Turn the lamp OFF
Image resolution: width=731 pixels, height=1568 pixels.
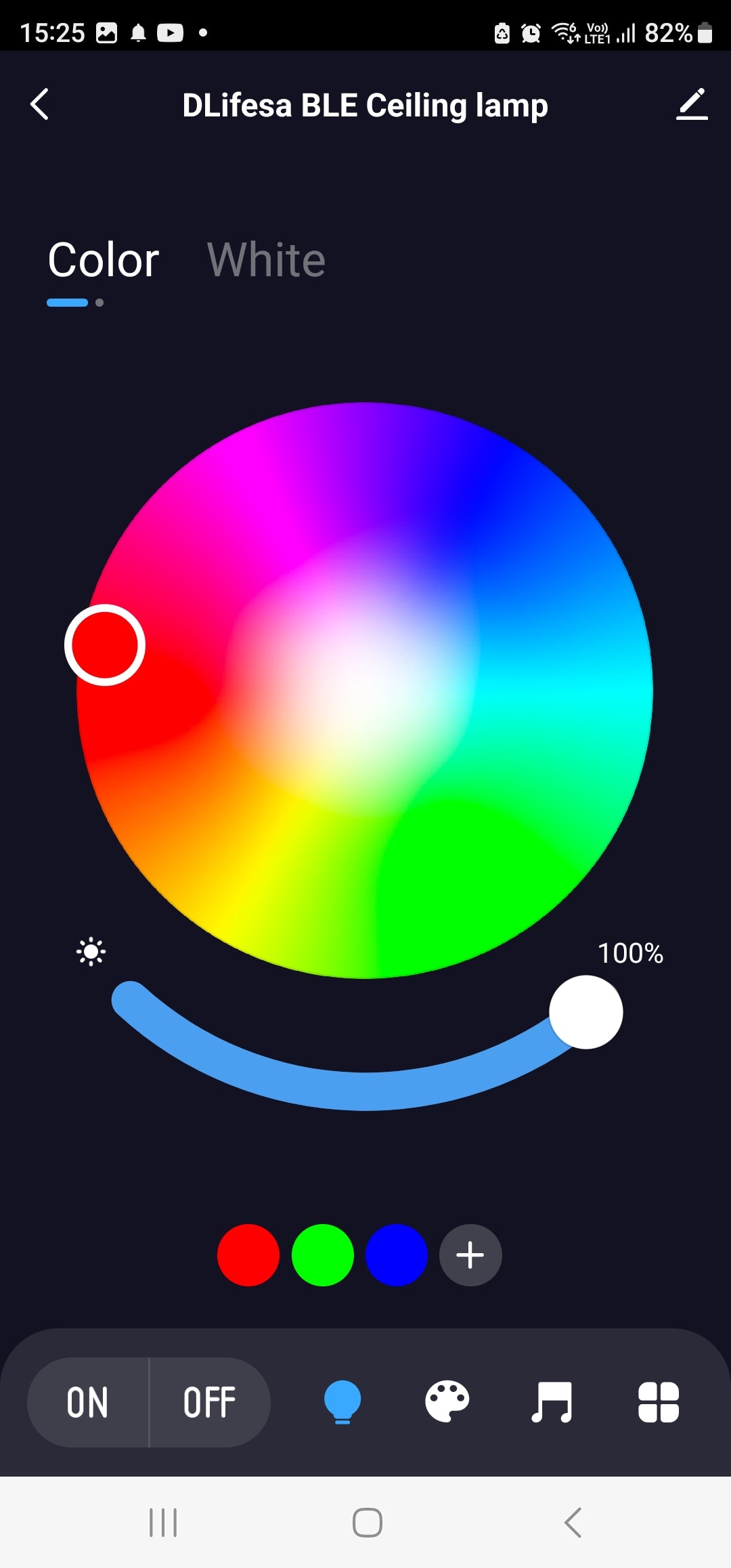point(210,1402)
